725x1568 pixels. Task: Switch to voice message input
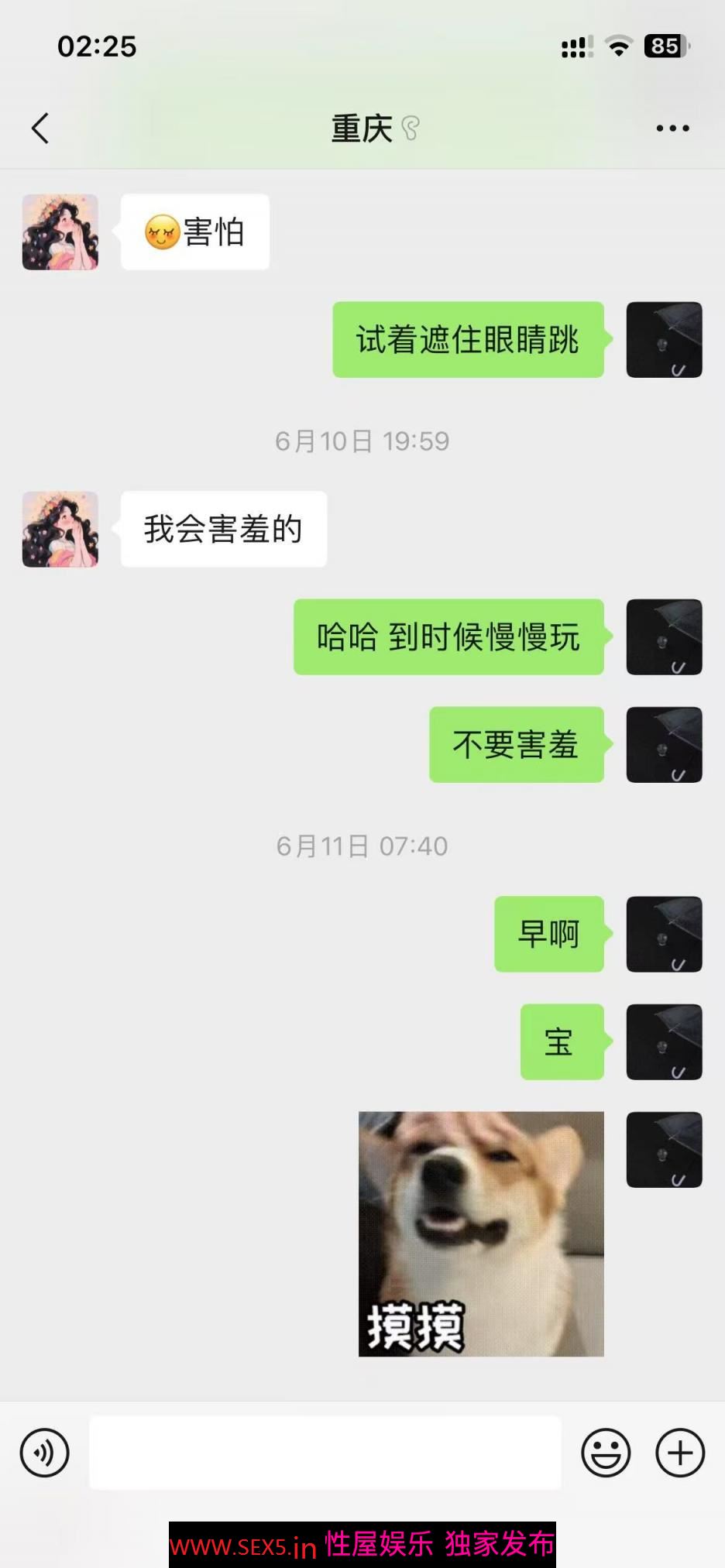coord(45,1453)
